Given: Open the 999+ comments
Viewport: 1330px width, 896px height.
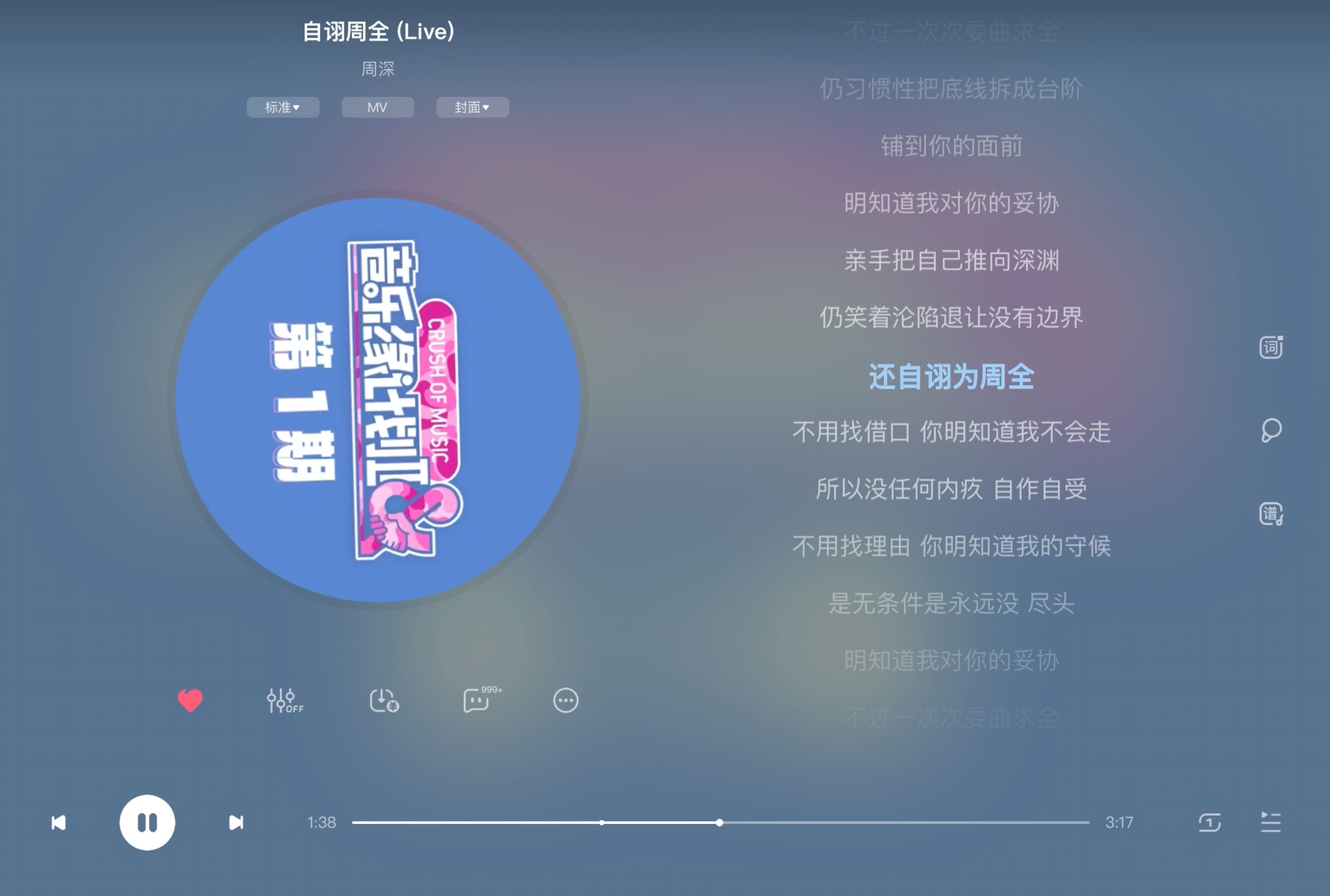Looking at the screenshot, I should 477,701.
